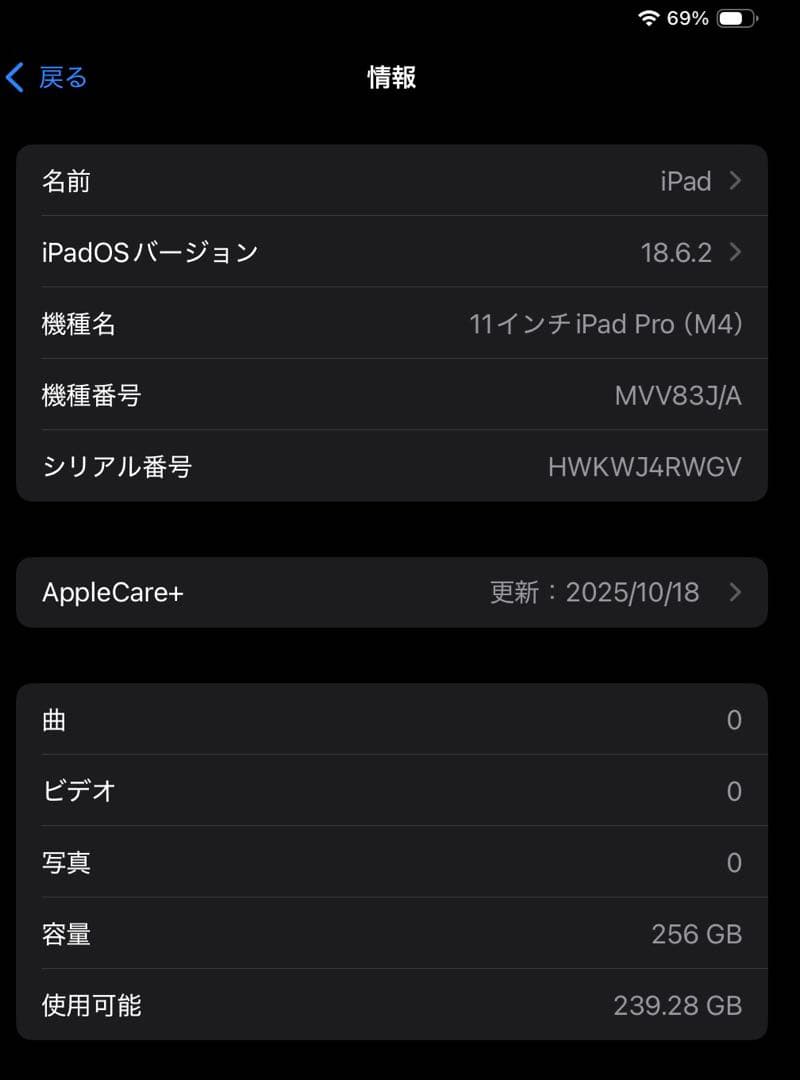Tap the battery icon in the status bar
The height and width of the screenshot is (1080, 800).
point(738,18)
